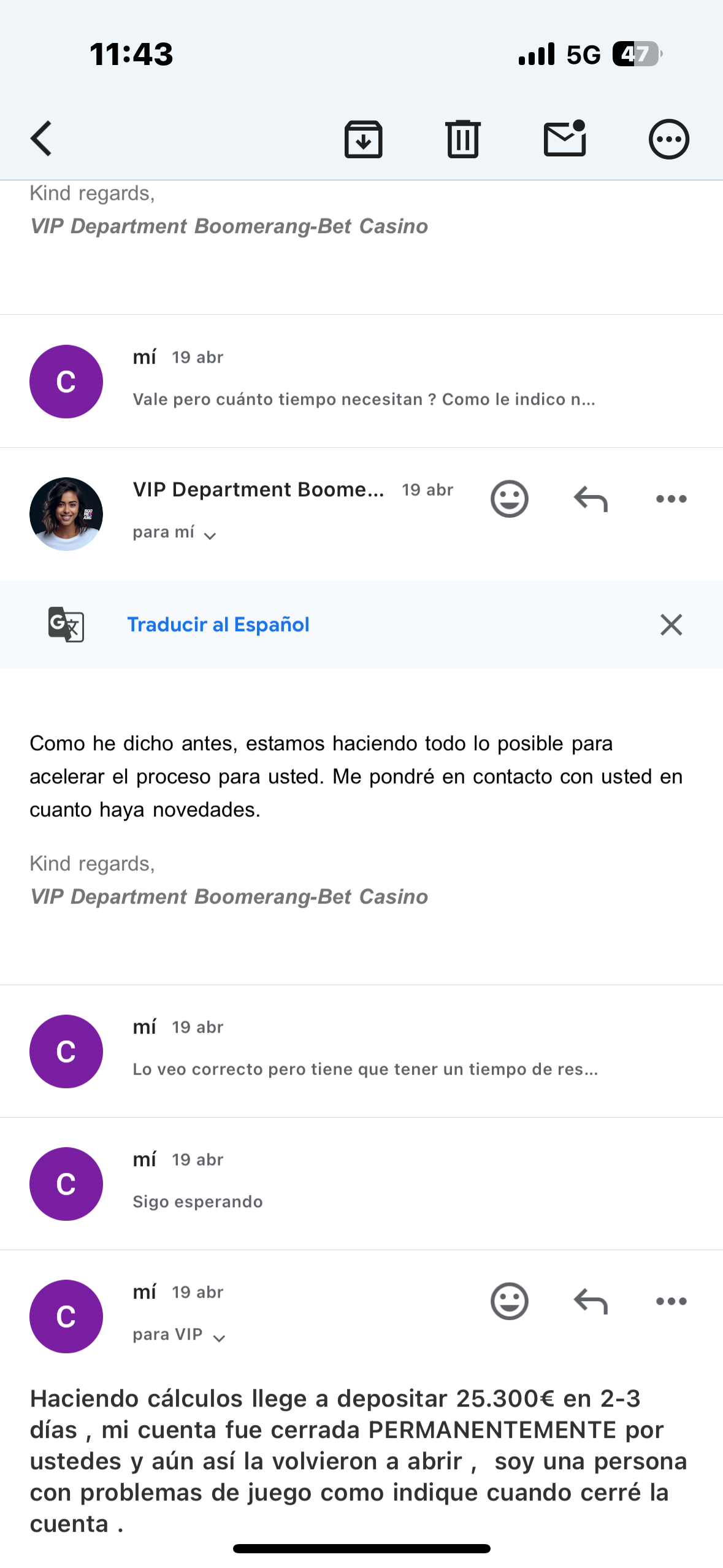This screenshot has width=723, height=1568.
Task: Go back to the inbox
Action: click(x=42, y=139)
